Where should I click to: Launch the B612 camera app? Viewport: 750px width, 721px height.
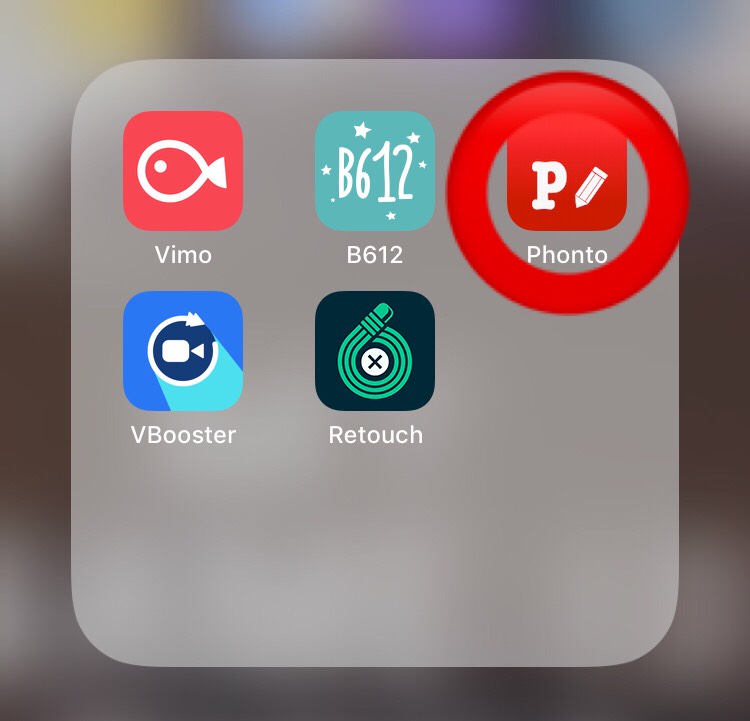pos(375,171)
